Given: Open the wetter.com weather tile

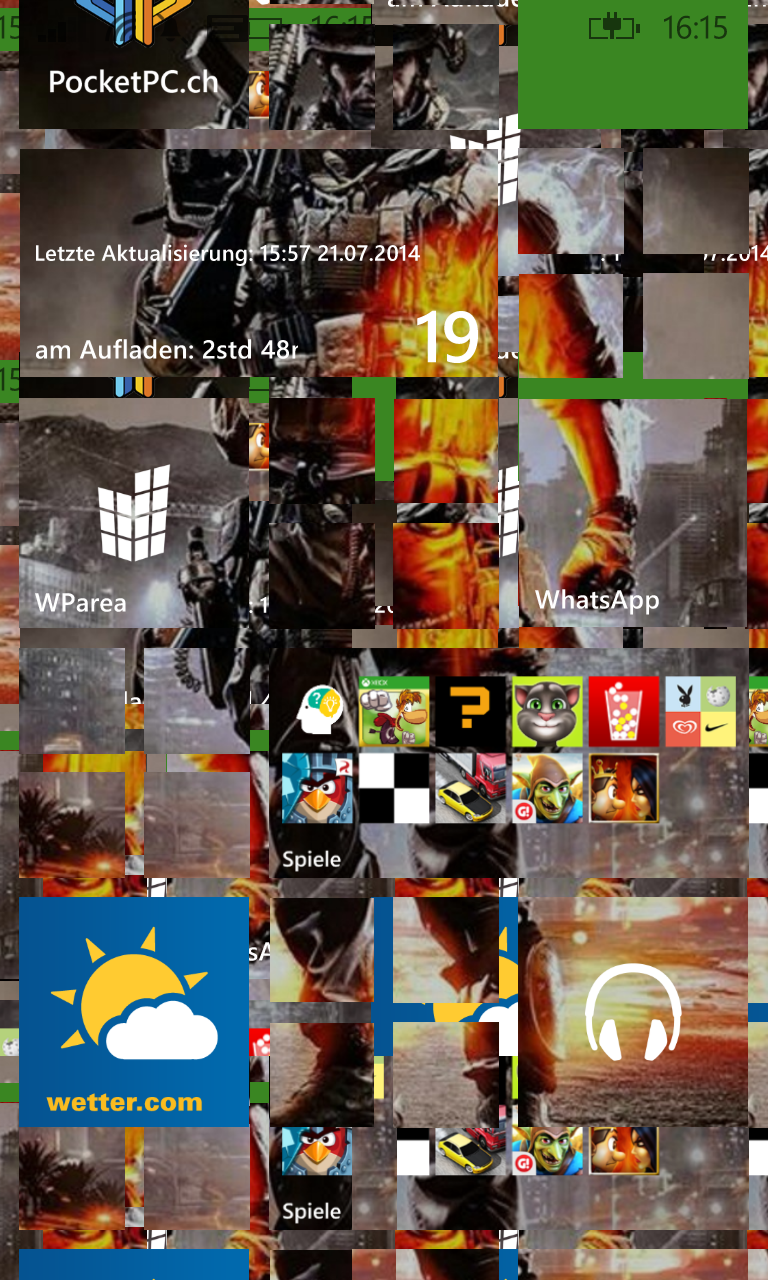Looking at the screenshot, I should (134, 1012).
